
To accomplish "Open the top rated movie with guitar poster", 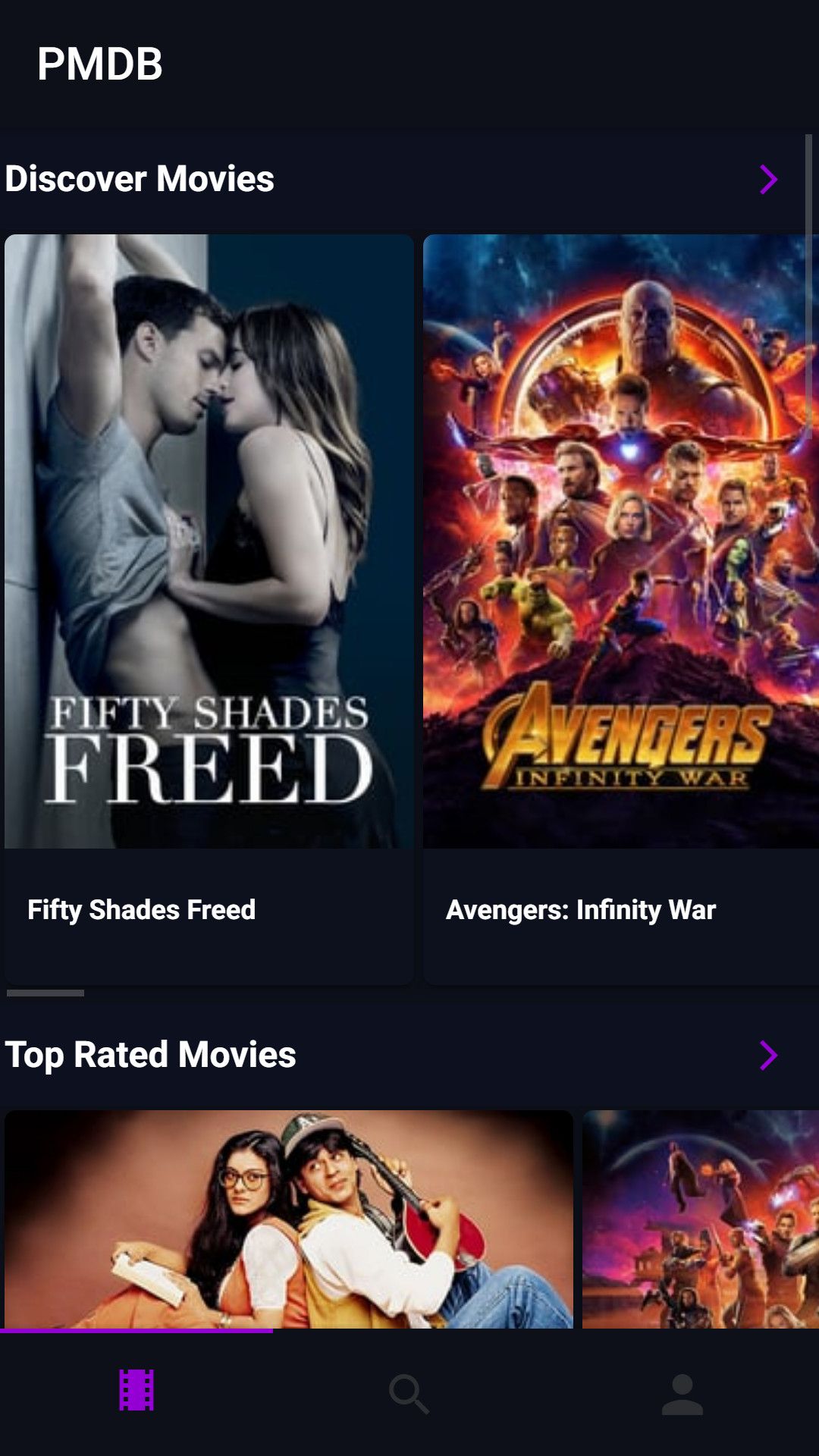I will [288, 1218].
